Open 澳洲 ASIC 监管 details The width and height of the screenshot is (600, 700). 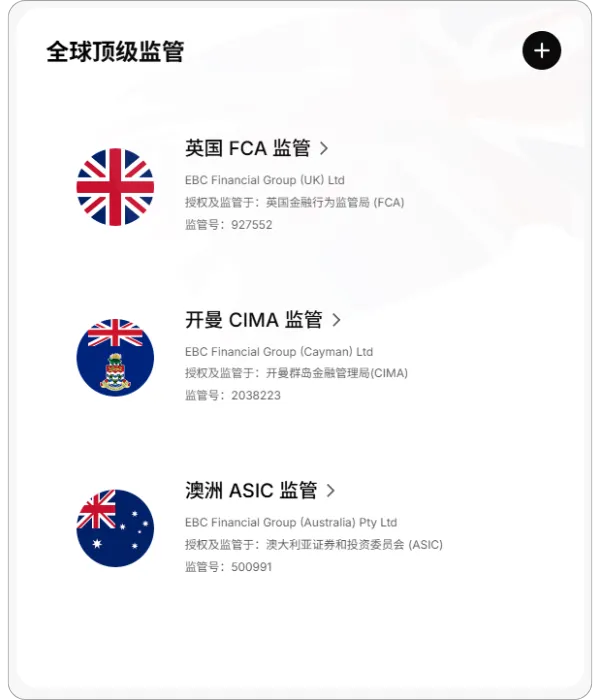click(259, 491)
